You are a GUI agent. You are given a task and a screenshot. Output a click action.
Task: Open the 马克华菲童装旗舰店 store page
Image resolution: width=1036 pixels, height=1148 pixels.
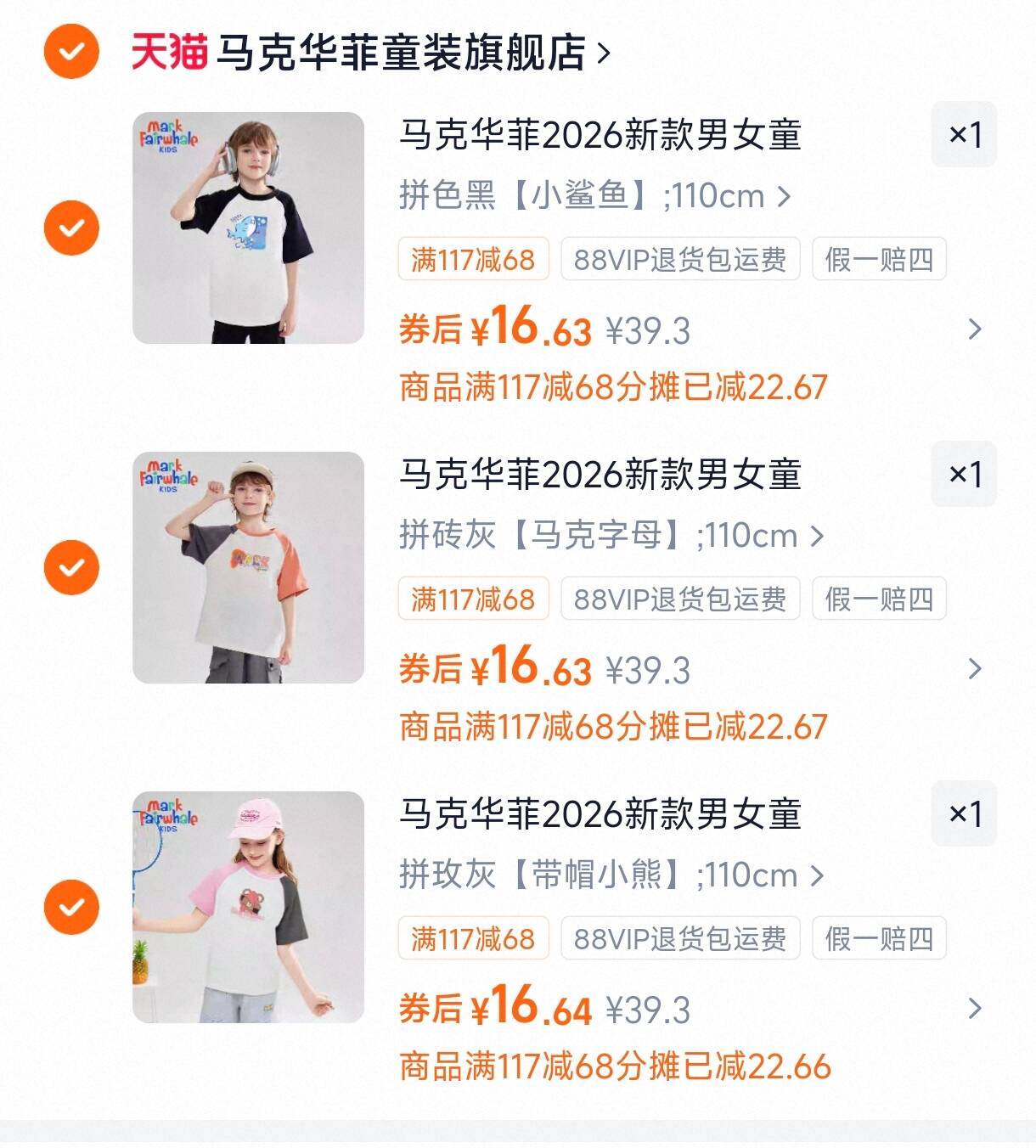[x=399, y=53]
